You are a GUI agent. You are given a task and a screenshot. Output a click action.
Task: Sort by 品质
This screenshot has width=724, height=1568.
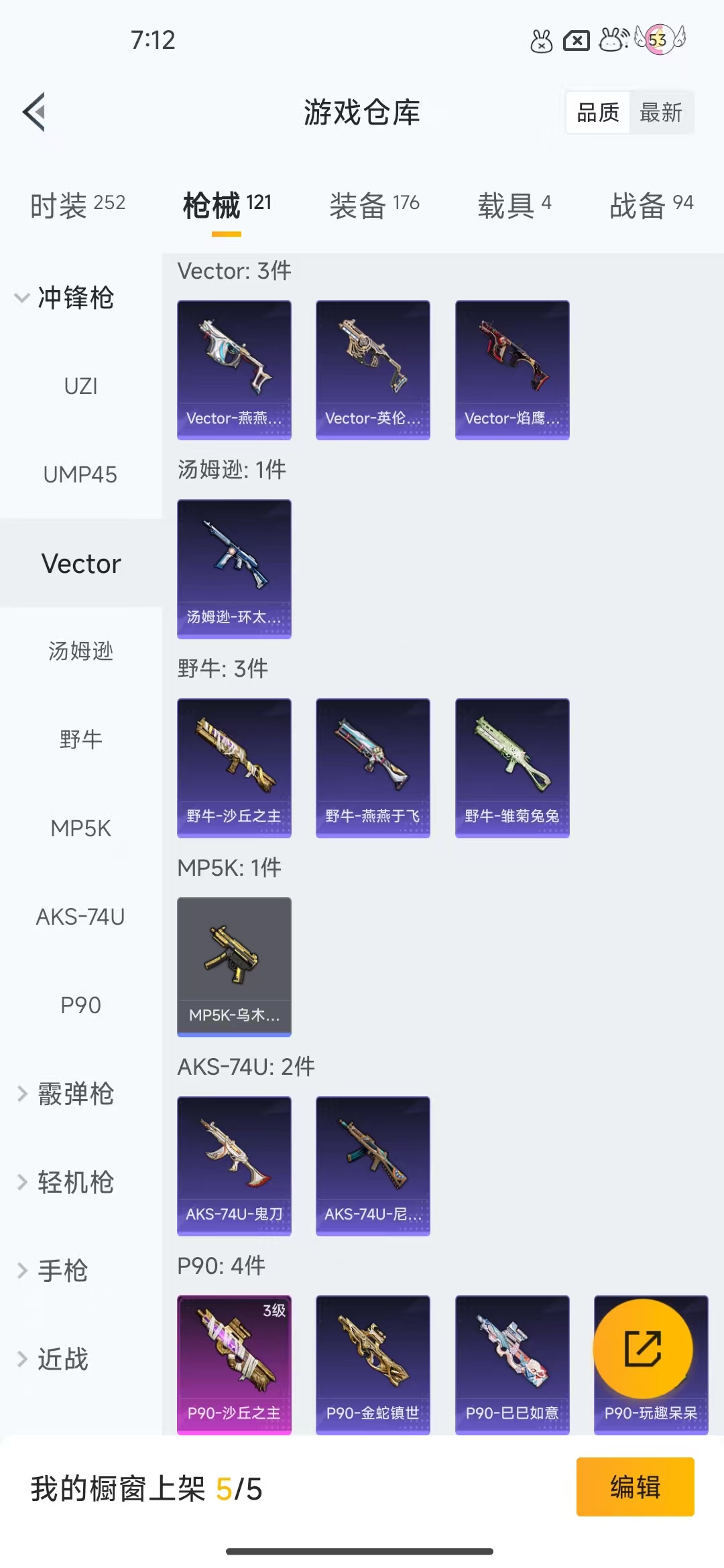(x=598, y=113)
